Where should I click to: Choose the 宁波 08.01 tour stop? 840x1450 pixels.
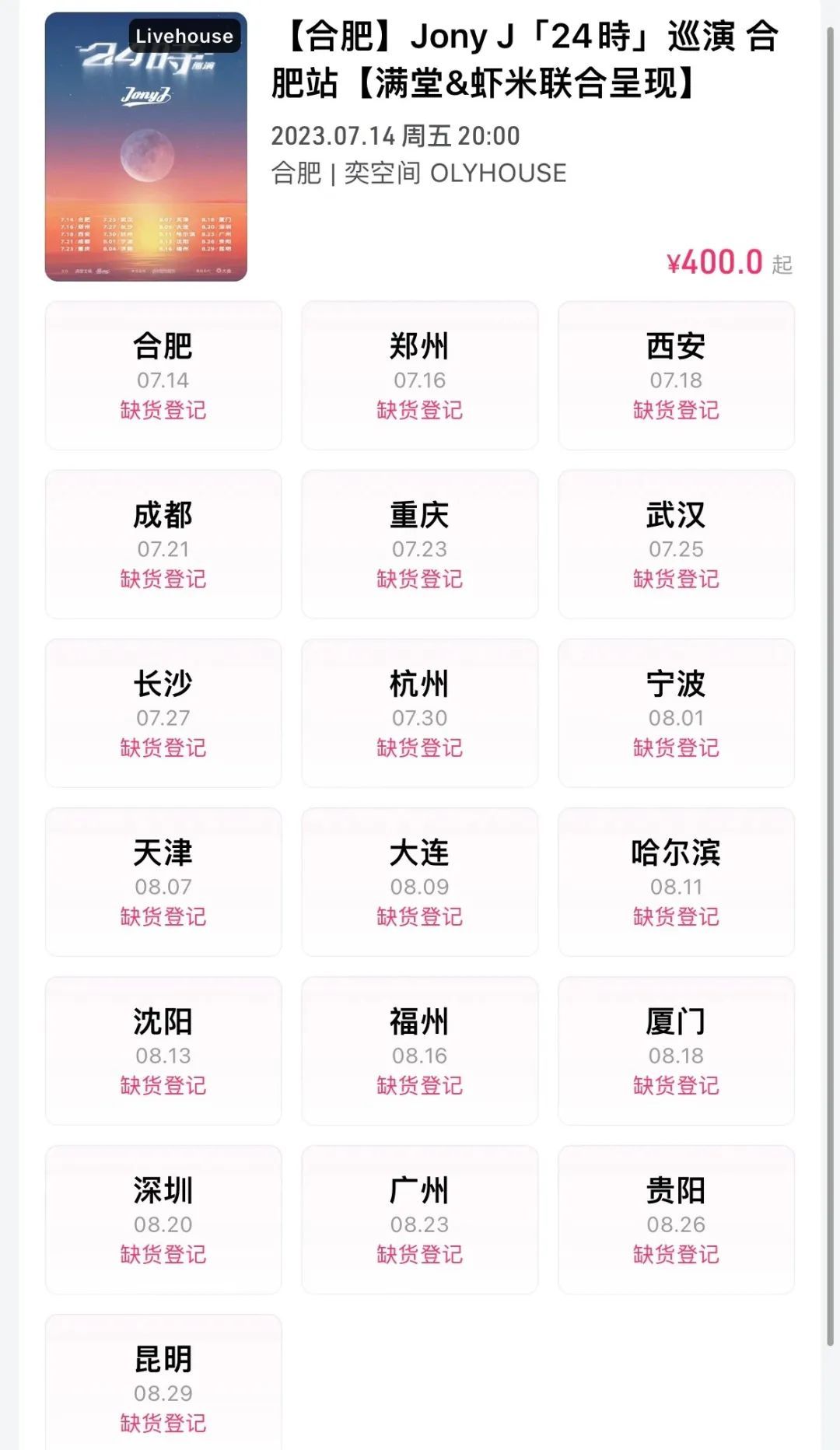coord(676,713)
